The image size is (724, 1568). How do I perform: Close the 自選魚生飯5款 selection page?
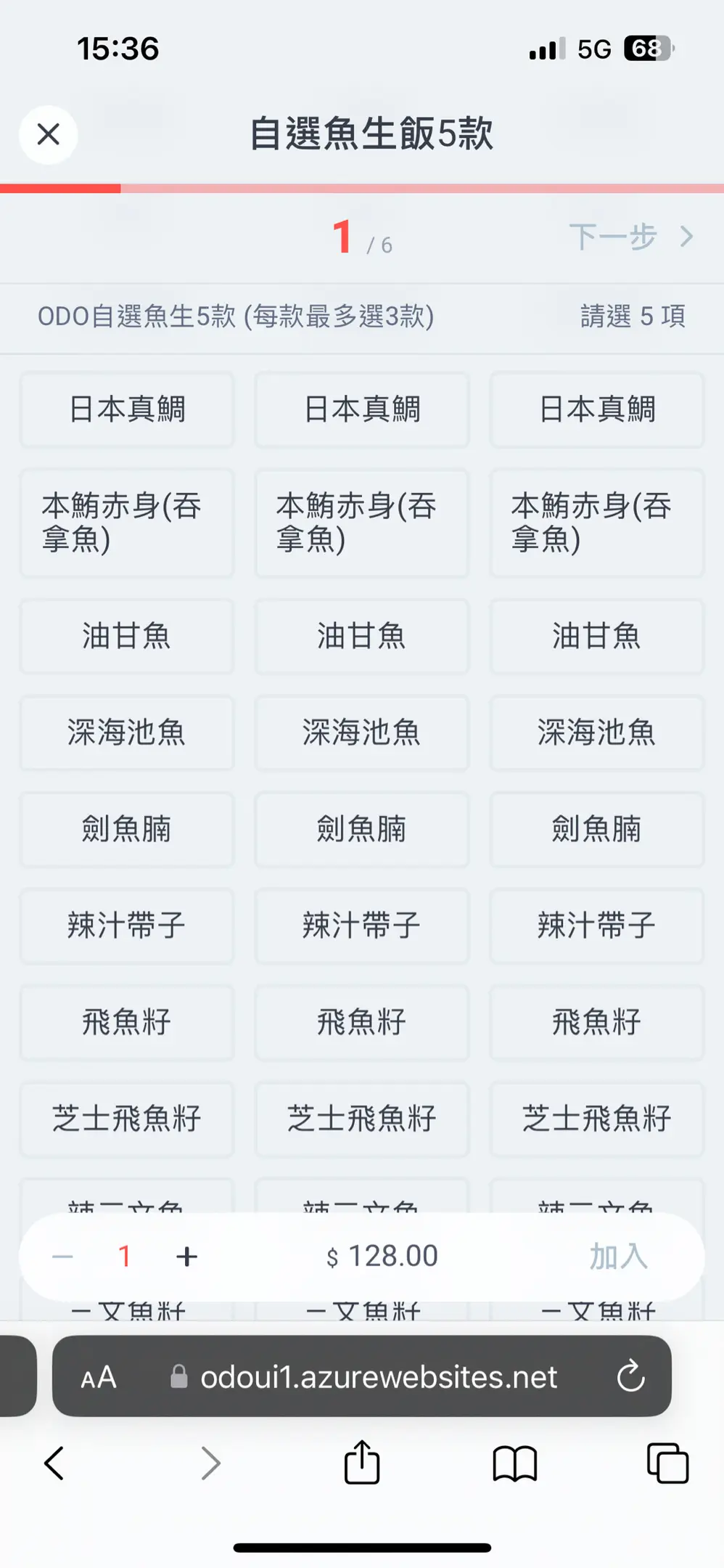click(x=49, y=134)
